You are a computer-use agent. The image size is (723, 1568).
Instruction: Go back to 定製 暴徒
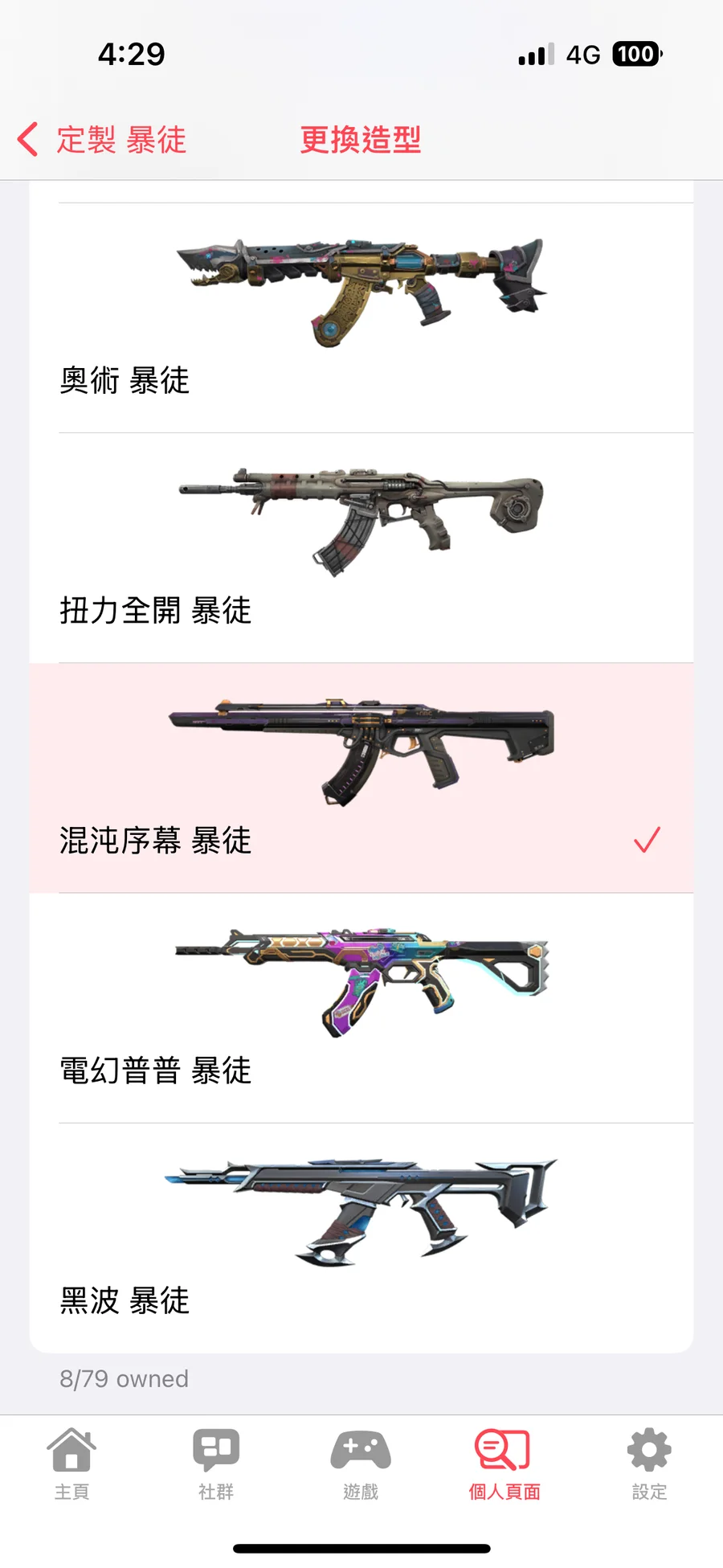coord(103,140)
